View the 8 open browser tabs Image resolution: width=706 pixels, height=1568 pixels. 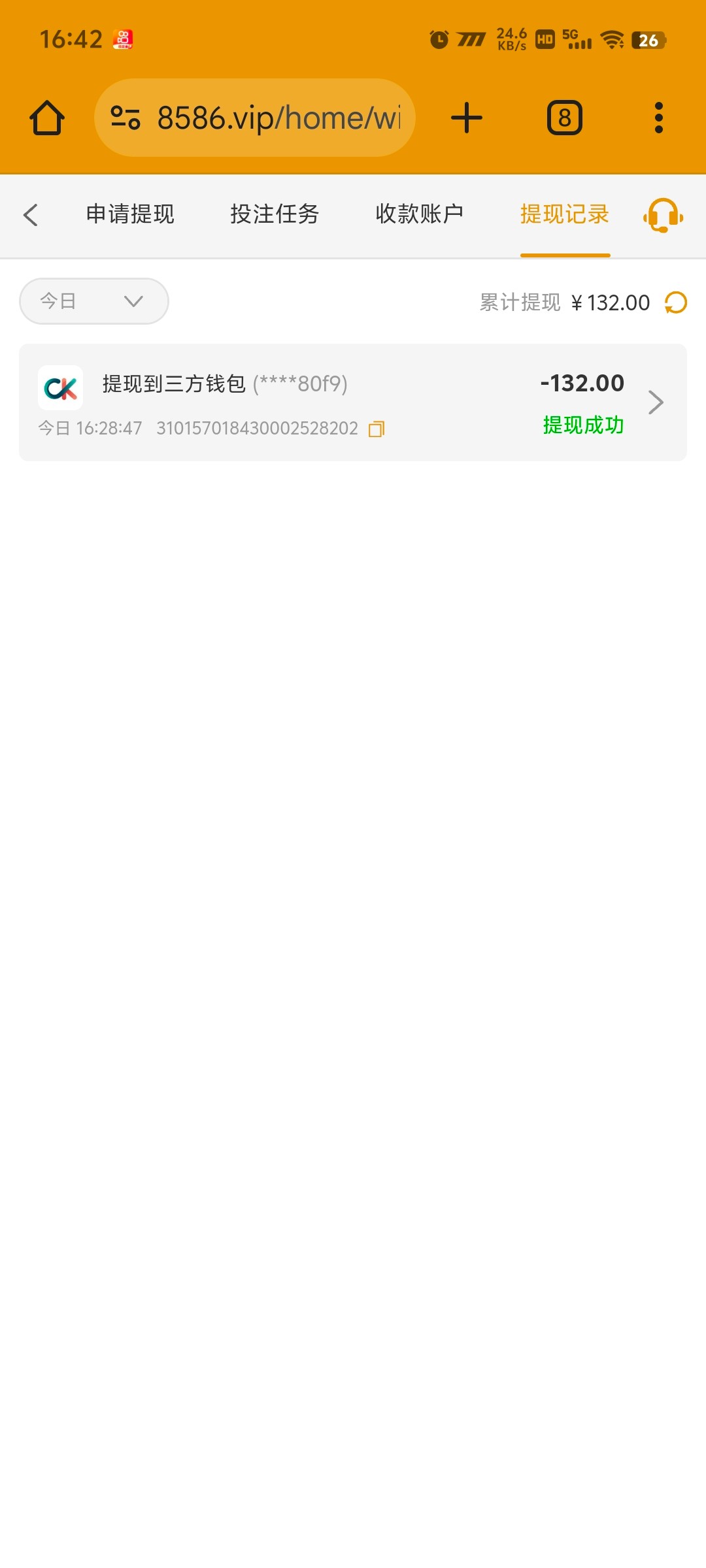564,118
